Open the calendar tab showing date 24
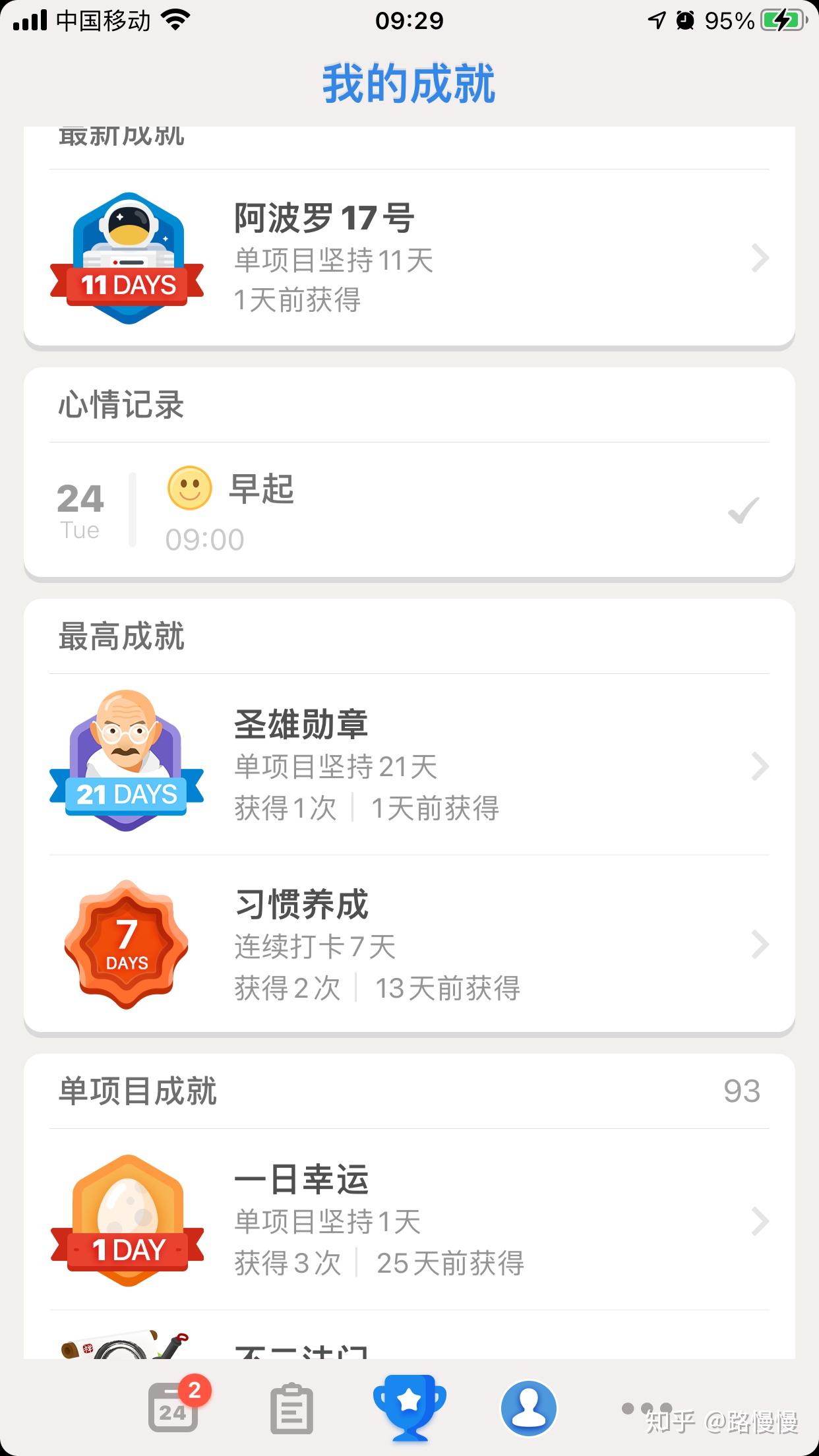 [x=173, y=1408]
